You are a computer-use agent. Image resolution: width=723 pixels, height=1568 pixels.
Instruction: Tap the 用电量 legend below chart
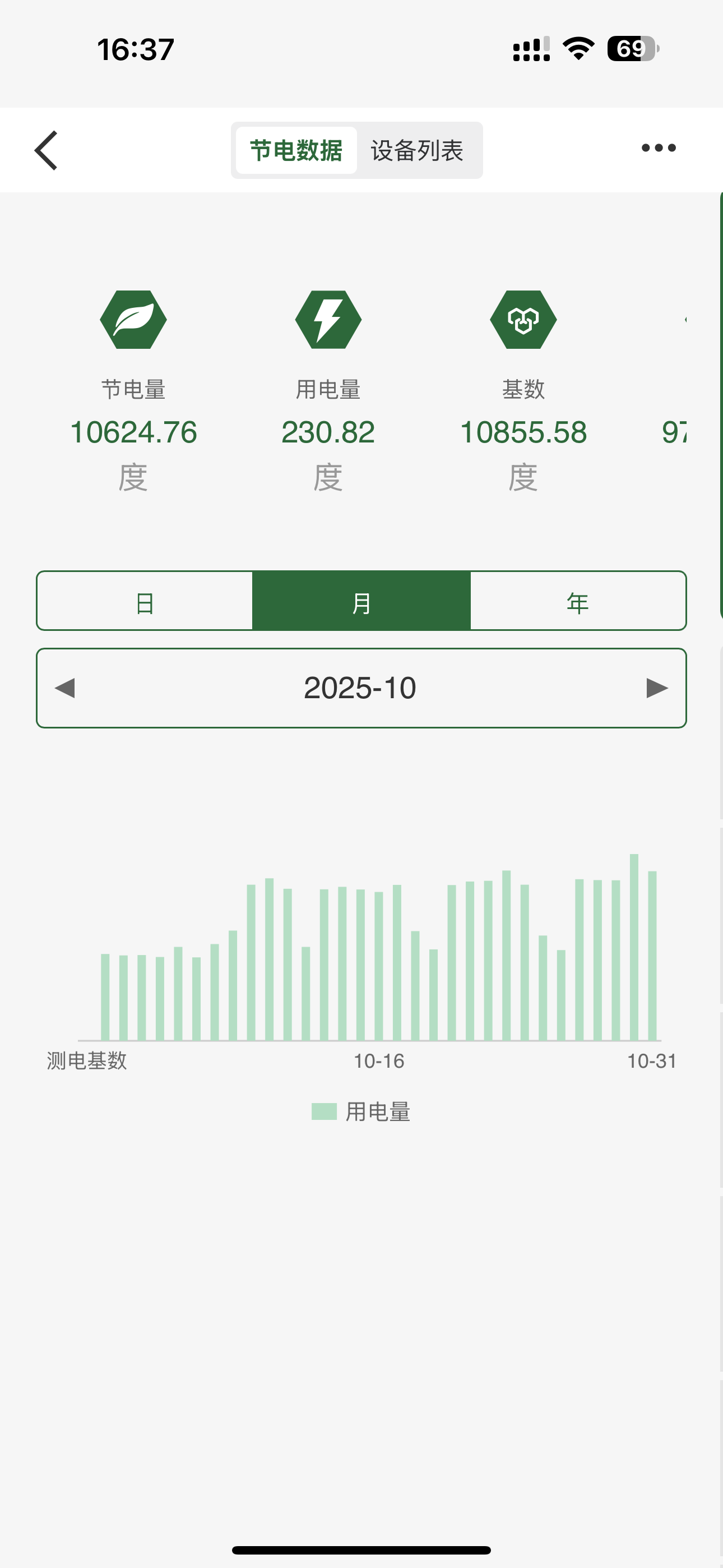tap(360, 1110)
